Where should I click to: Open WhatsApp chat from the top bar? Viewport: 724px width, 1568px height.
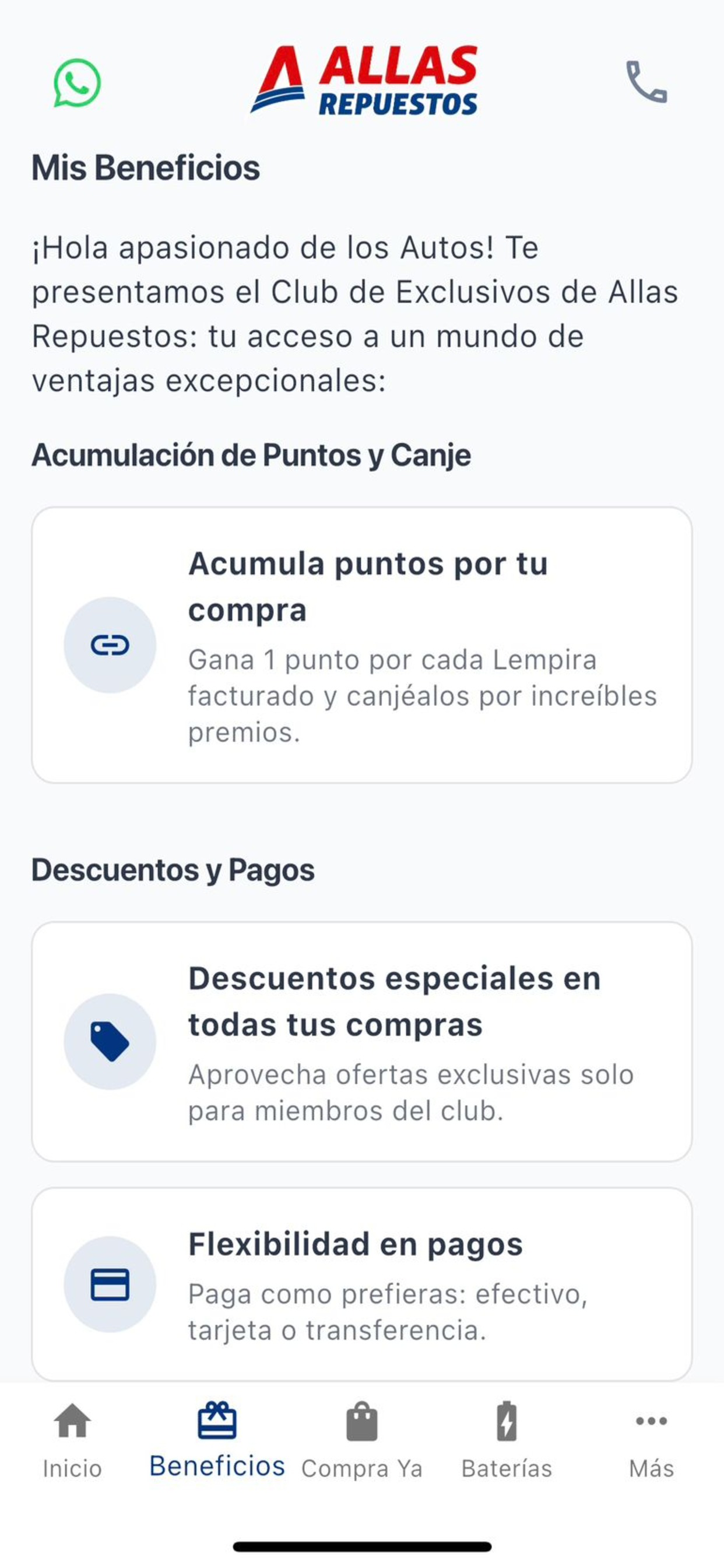tap(78, 82)
